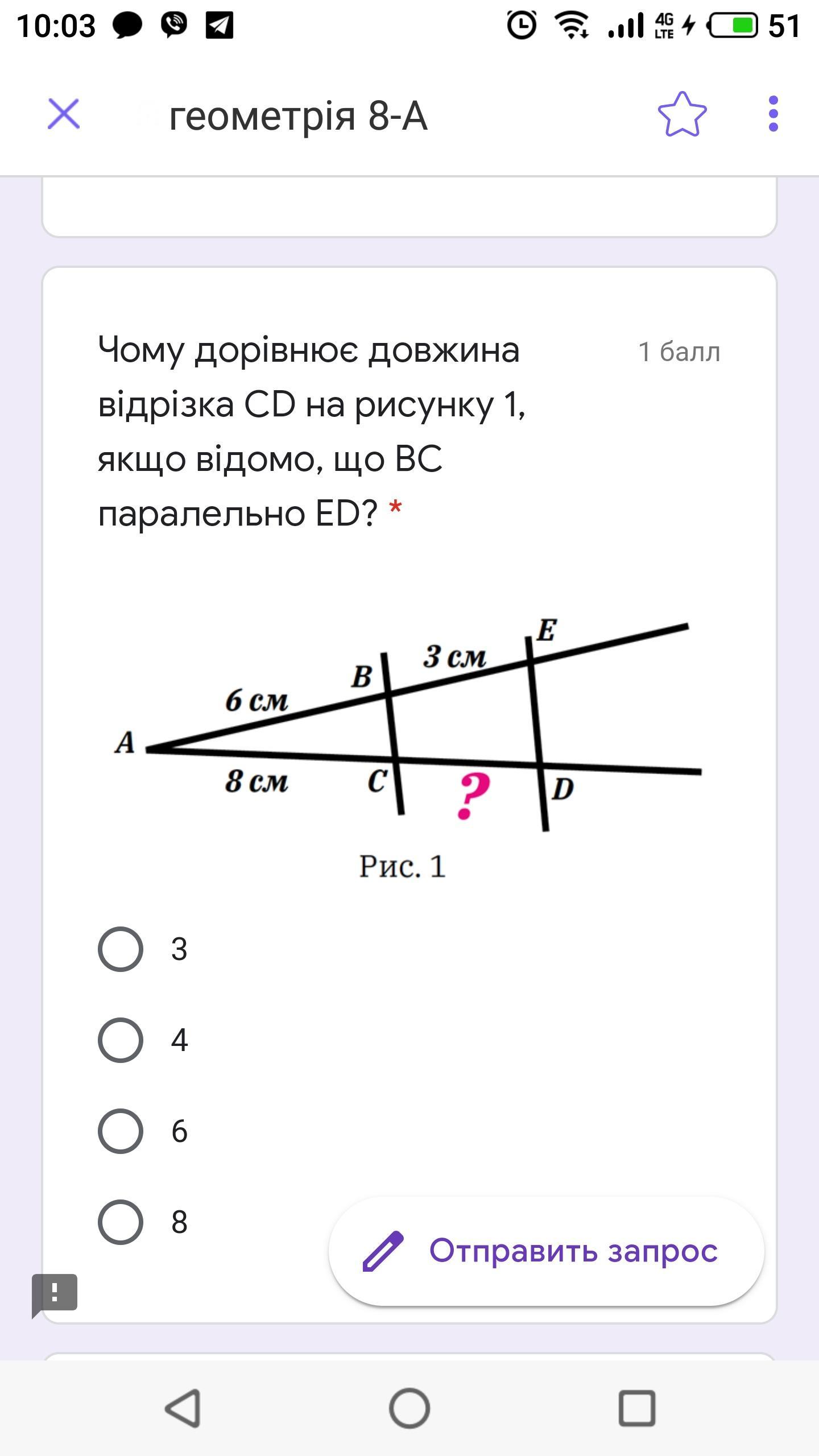
Task: Select answer option 3
Action: point(121,949)
